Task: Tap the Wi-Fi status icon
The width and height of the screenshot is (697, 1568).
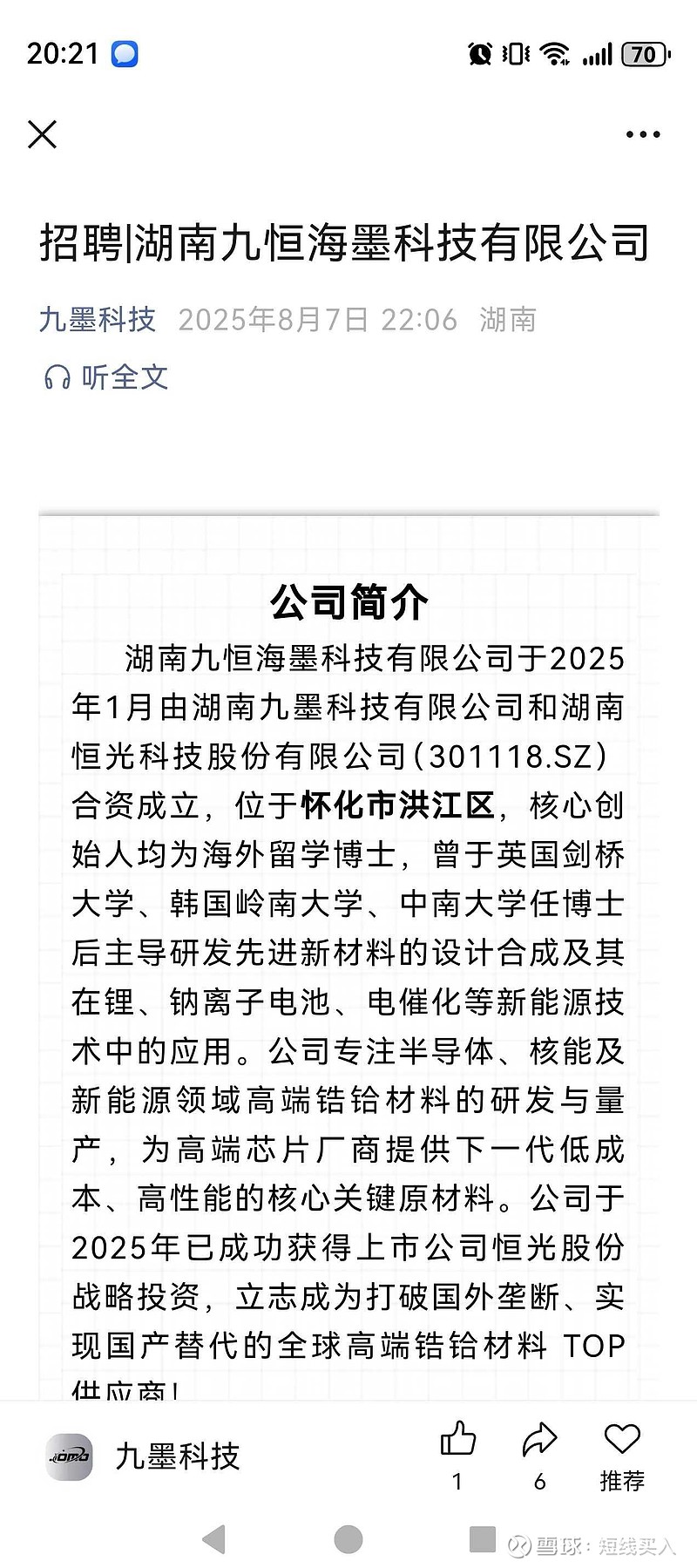Action: (555, 54)
